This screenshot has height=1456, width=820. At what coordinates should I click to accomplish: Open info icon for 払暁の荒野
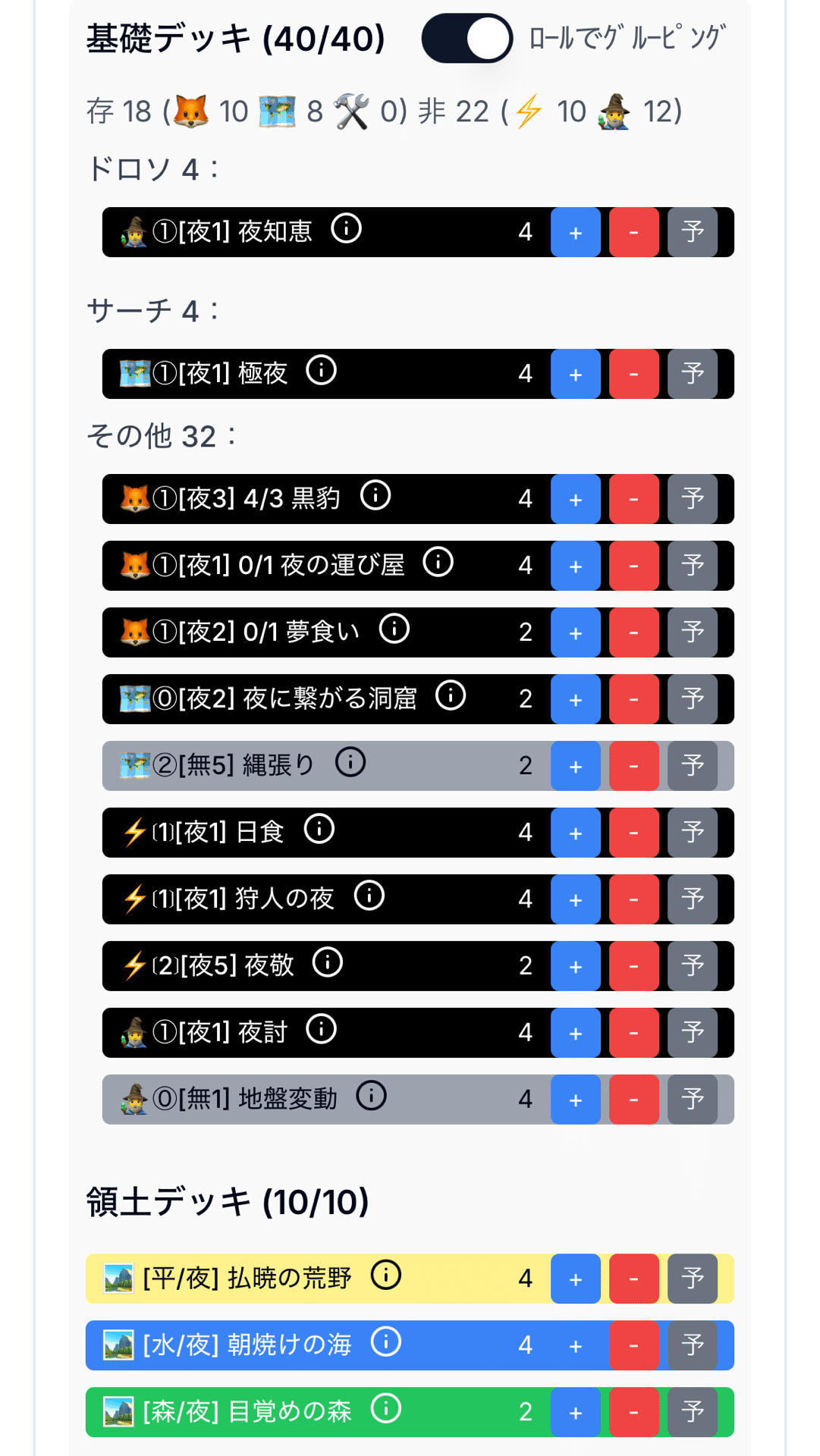point(386,1276)
